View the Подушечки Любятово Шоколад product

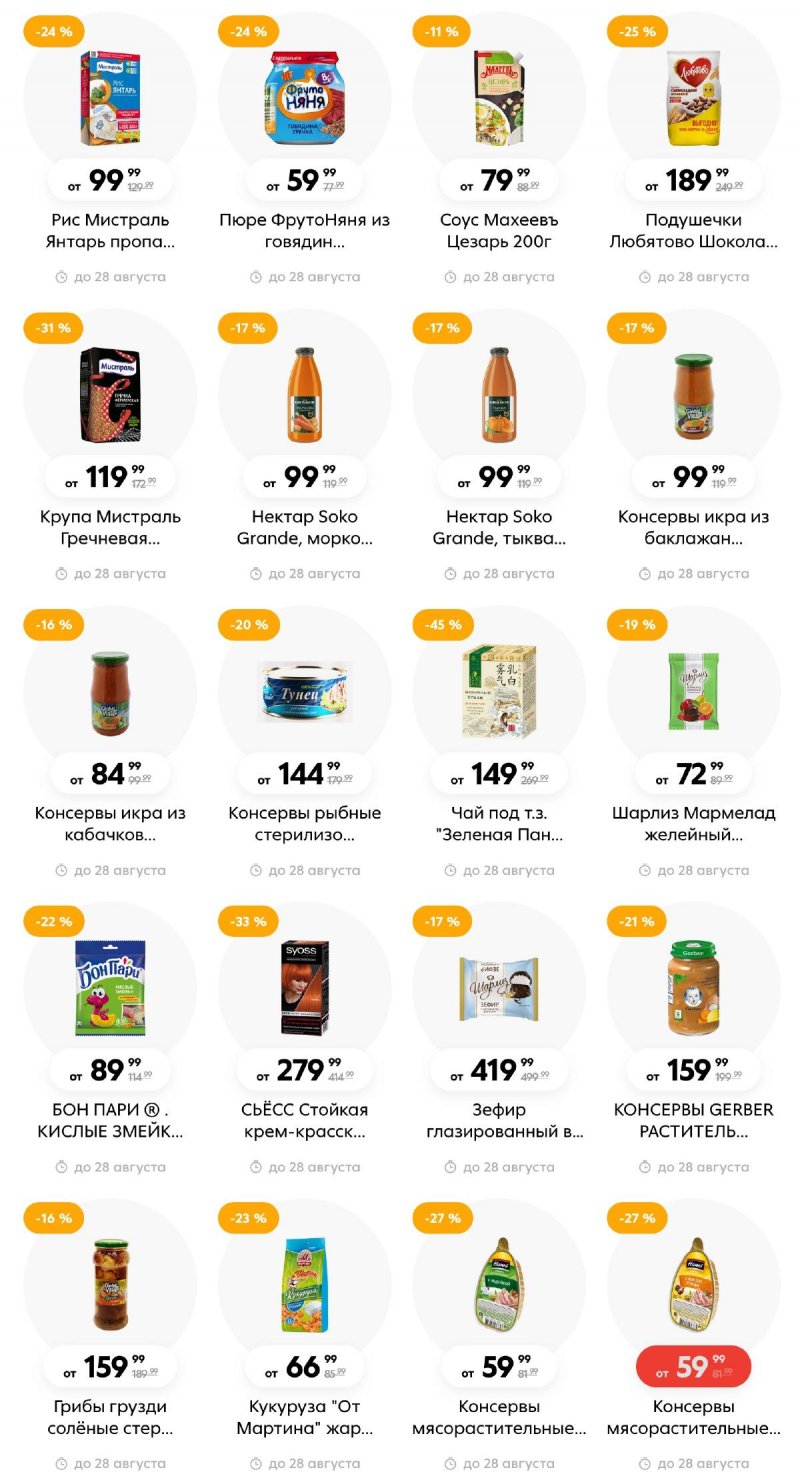coord(693,150)
